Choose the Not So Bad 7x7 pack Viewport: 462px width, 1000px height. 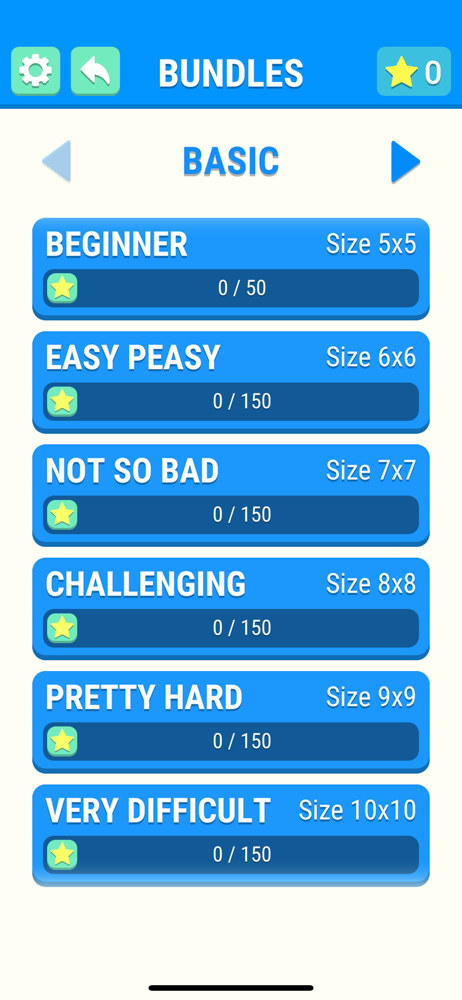(231, 495)
